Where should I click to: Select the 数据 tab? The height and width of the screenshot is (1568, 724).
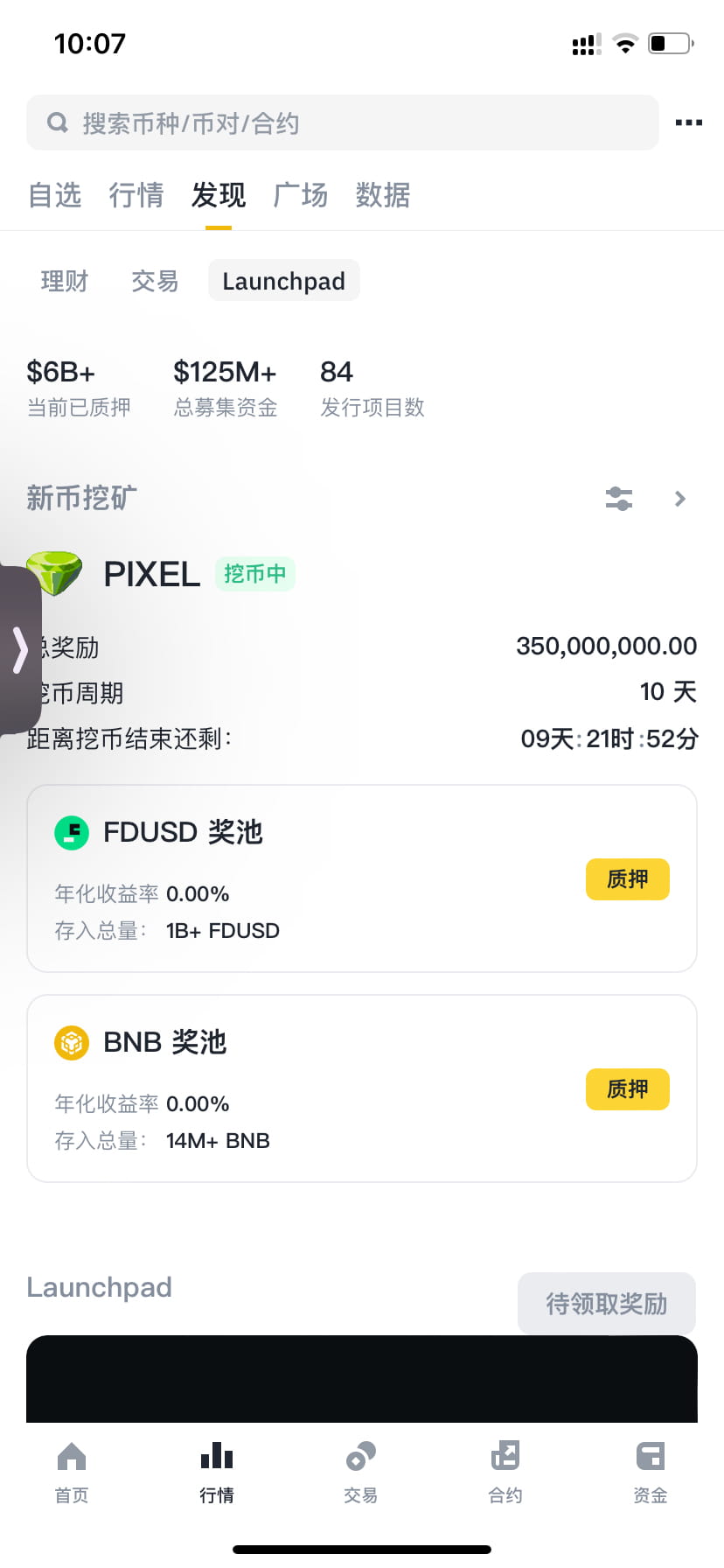point(381,195)
